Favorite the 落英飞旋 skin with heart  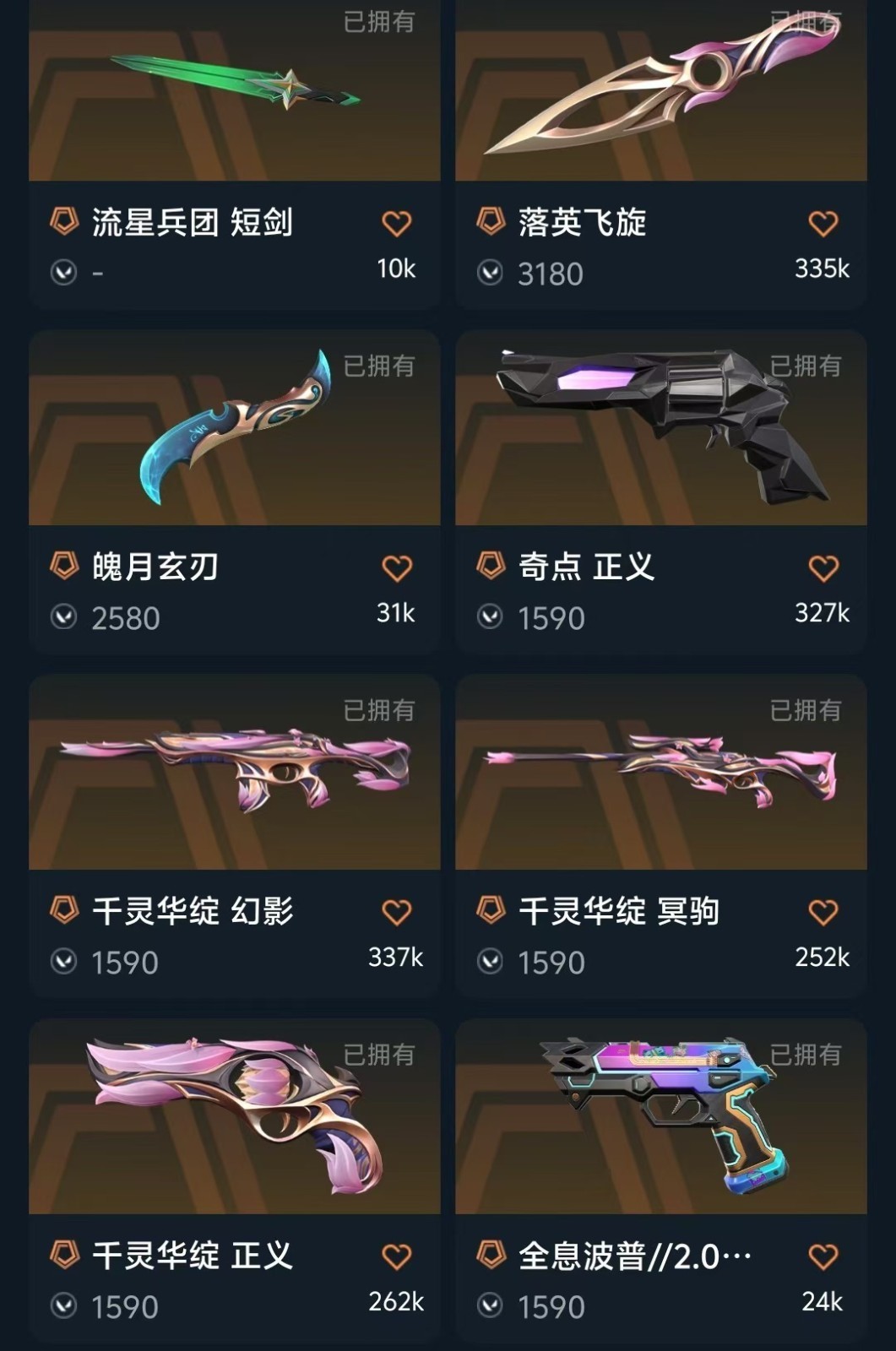tap(823, 224)
